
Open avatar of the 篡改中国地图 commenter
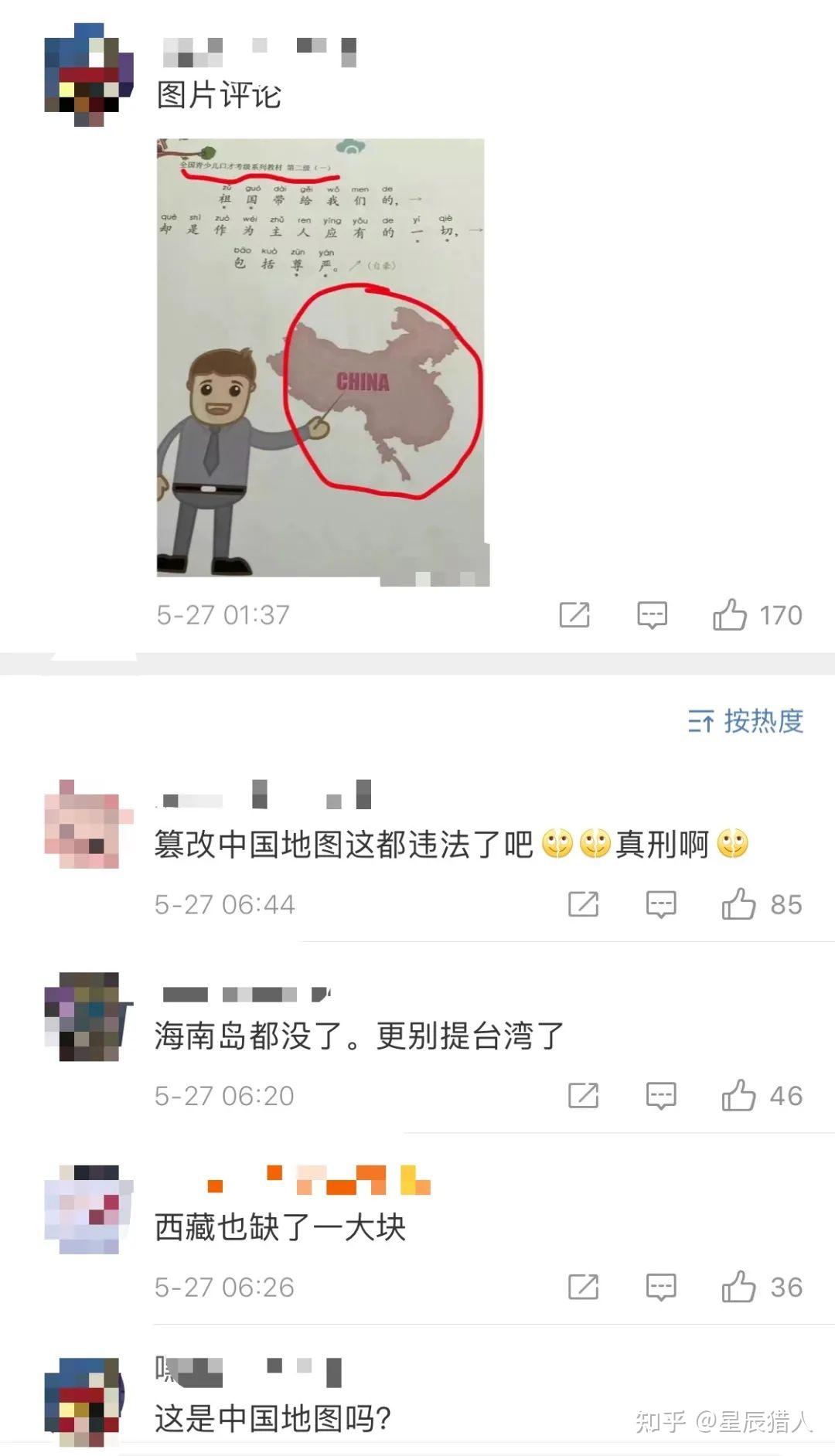coord(88,824)
